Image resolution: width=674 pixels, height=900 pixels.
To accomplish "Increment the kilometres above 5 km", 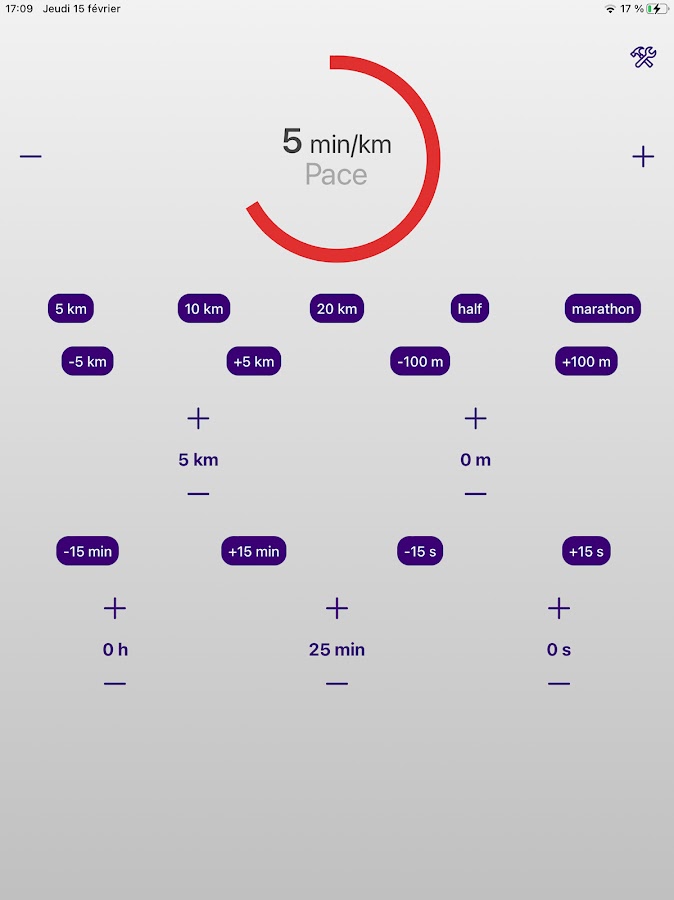I will click(x=198, y=419).
